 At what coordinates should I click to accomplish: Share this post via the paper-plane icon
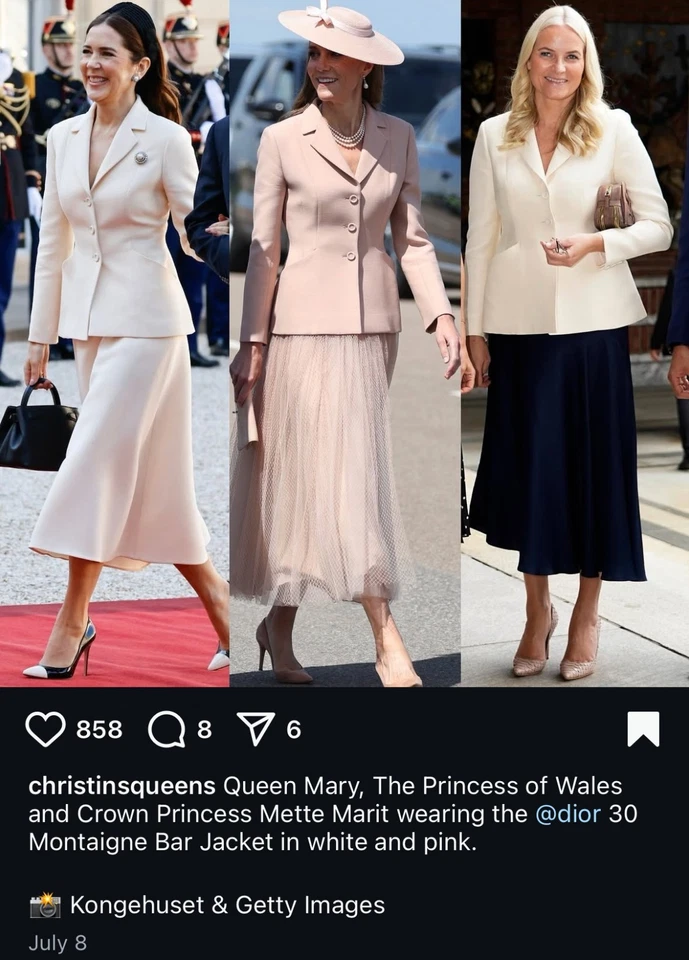coord(254,729)
